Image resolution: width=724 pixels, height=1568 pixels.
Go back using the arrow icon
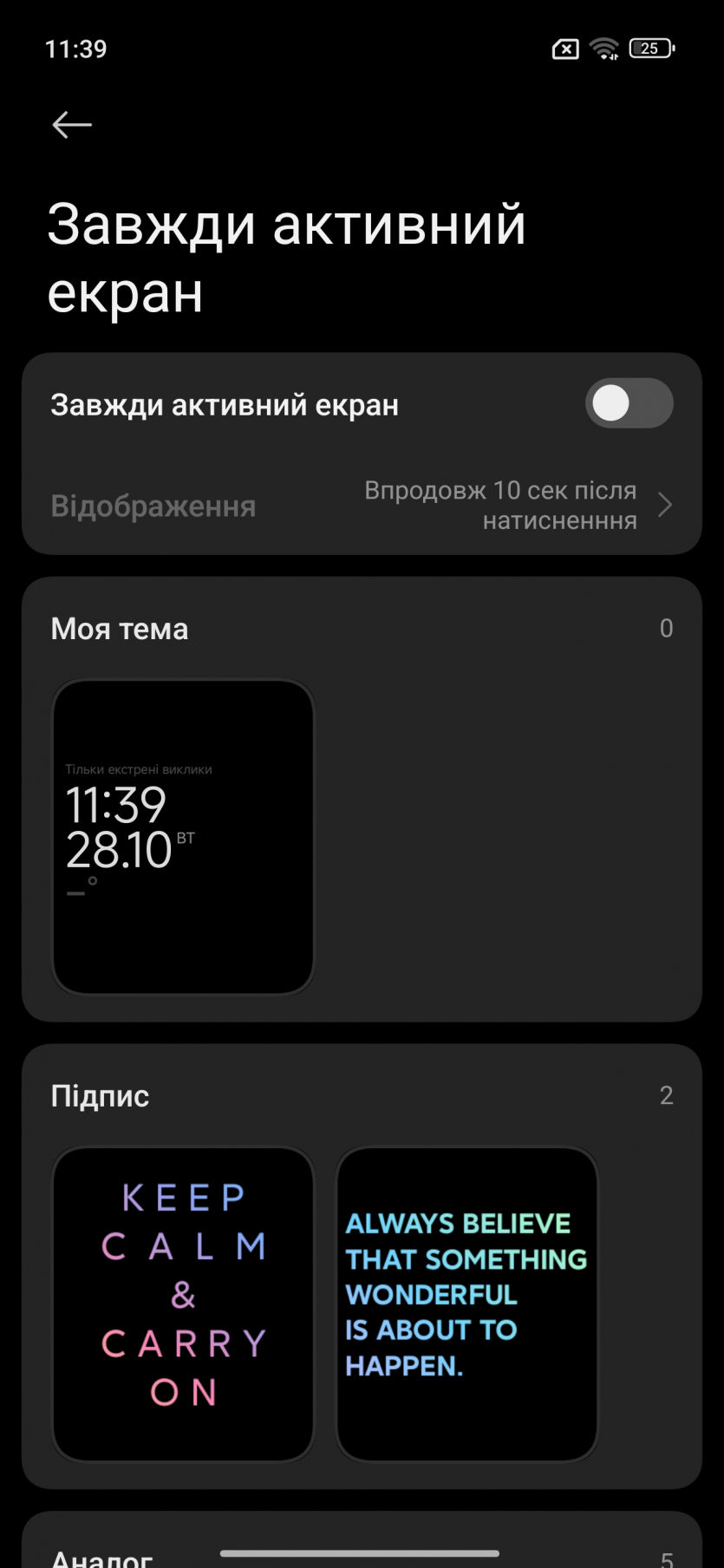pyautogui.click(x=72, y=125)
